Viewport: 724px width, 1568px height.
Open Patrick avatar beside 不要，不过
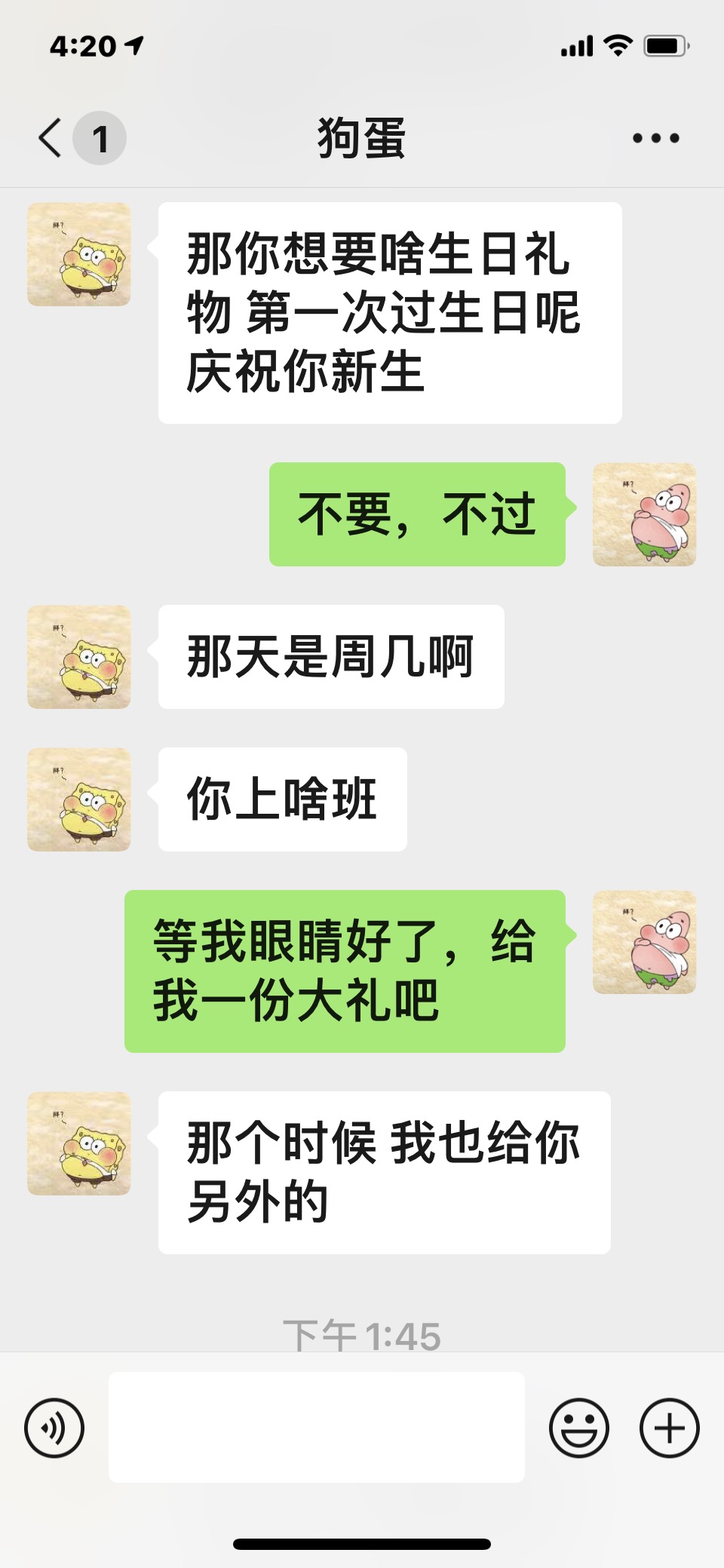click(644, 514)
